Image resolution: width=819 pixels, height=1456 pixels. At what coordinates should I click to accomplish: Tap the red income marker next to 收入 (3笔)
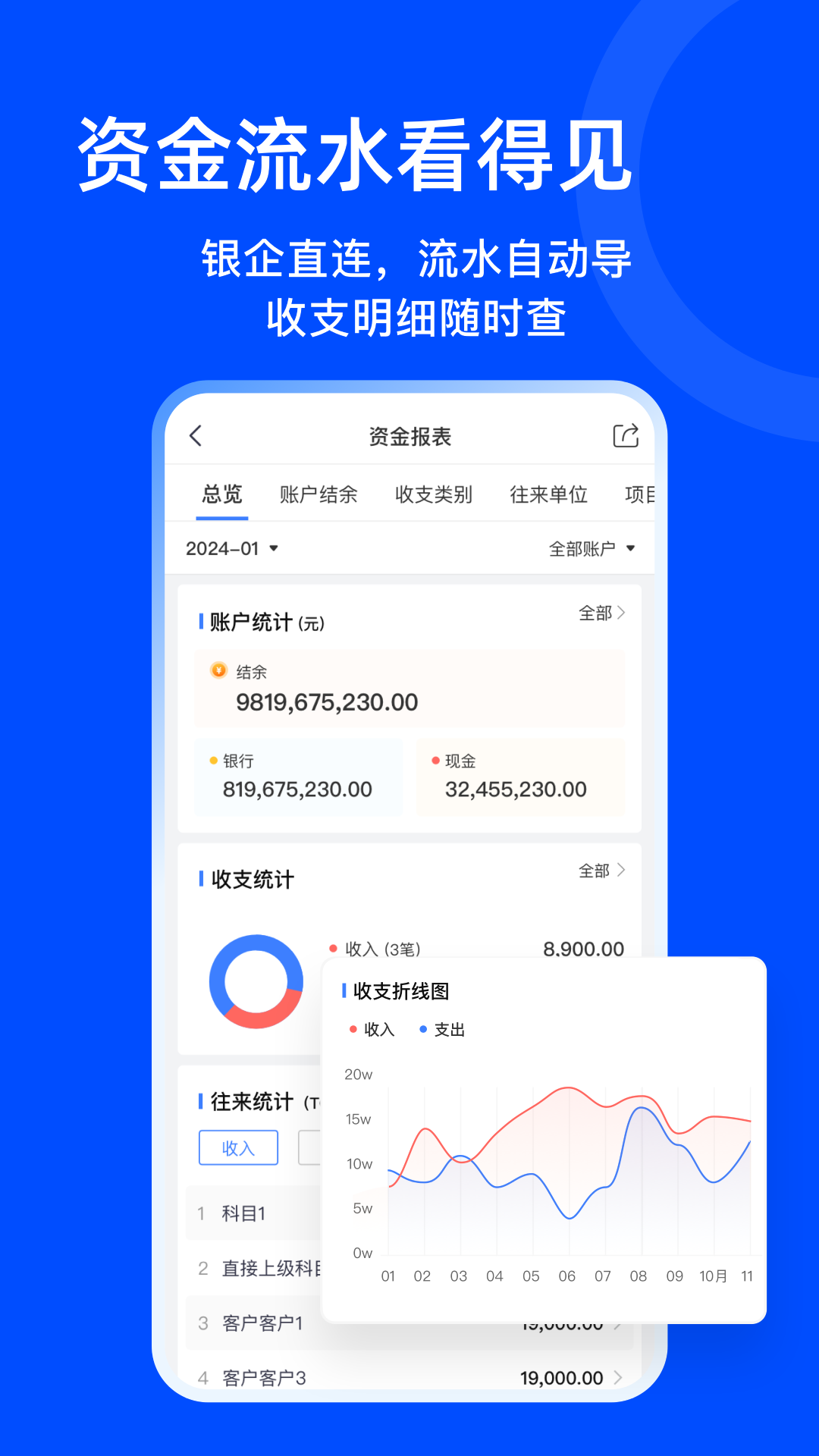333,946
